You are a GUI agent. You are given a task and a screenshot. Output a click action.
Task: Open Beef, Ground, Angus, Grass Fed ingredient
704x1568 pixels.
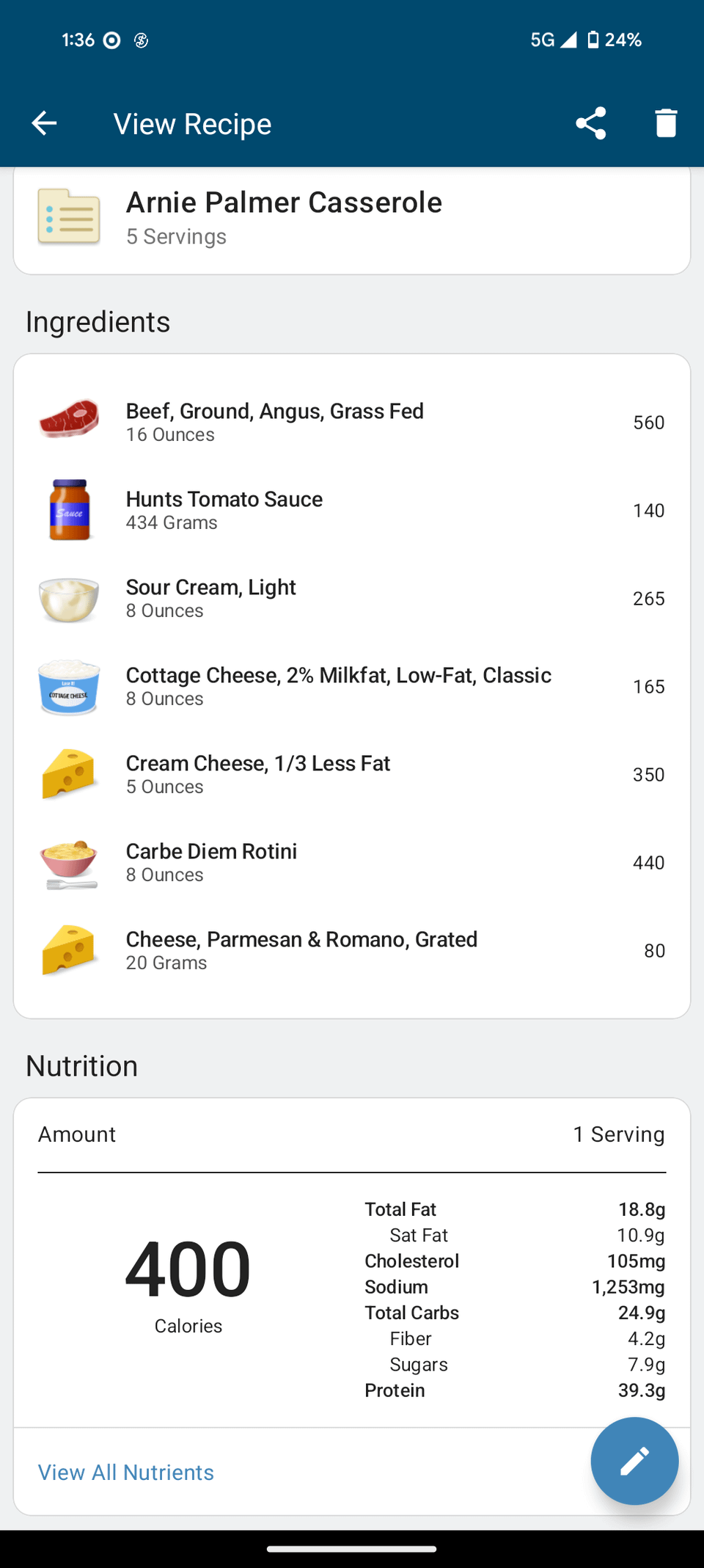coord(352,422)
